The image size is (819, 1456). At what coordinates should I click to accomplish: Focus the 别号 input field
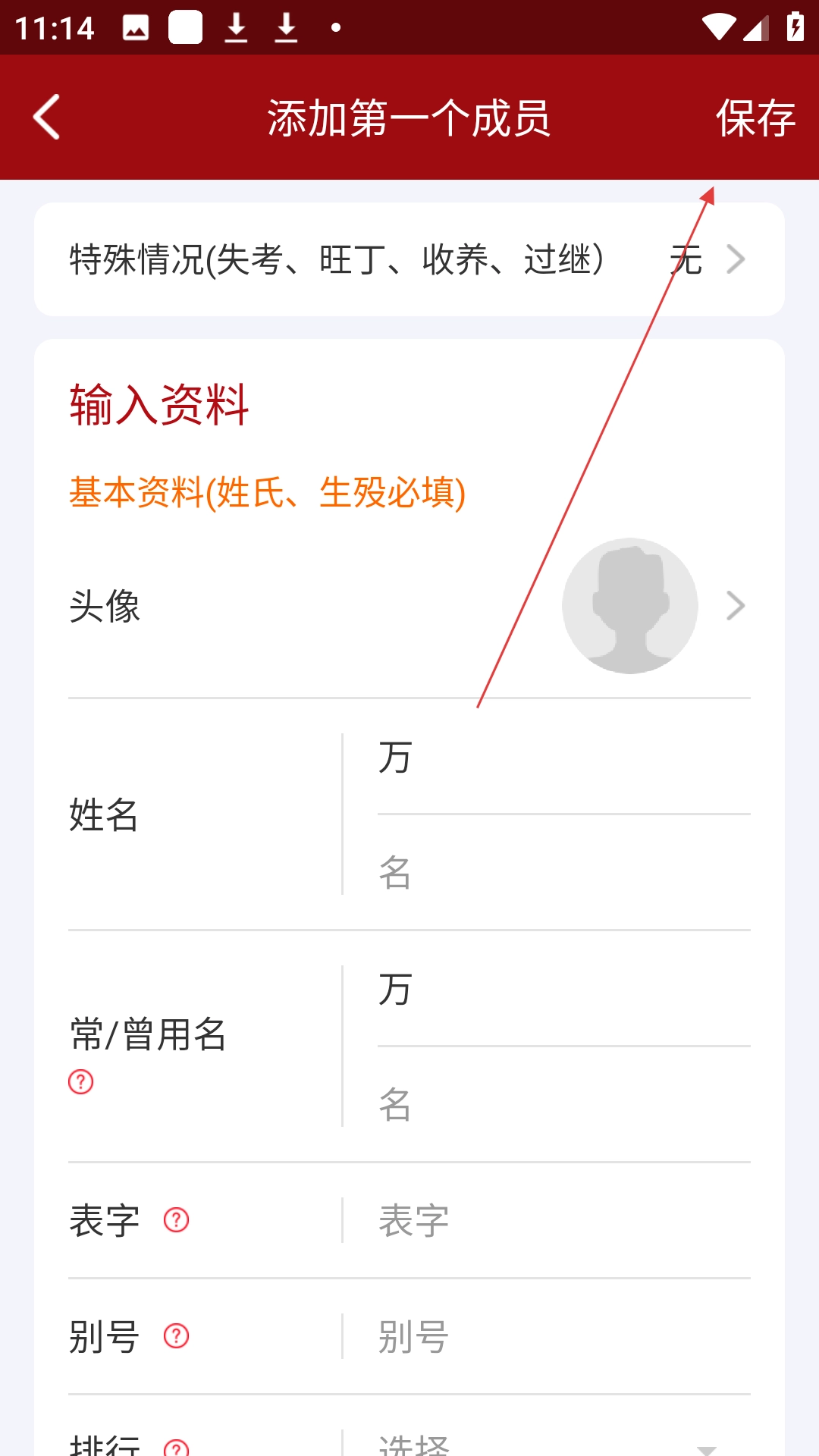point(563,1336)
